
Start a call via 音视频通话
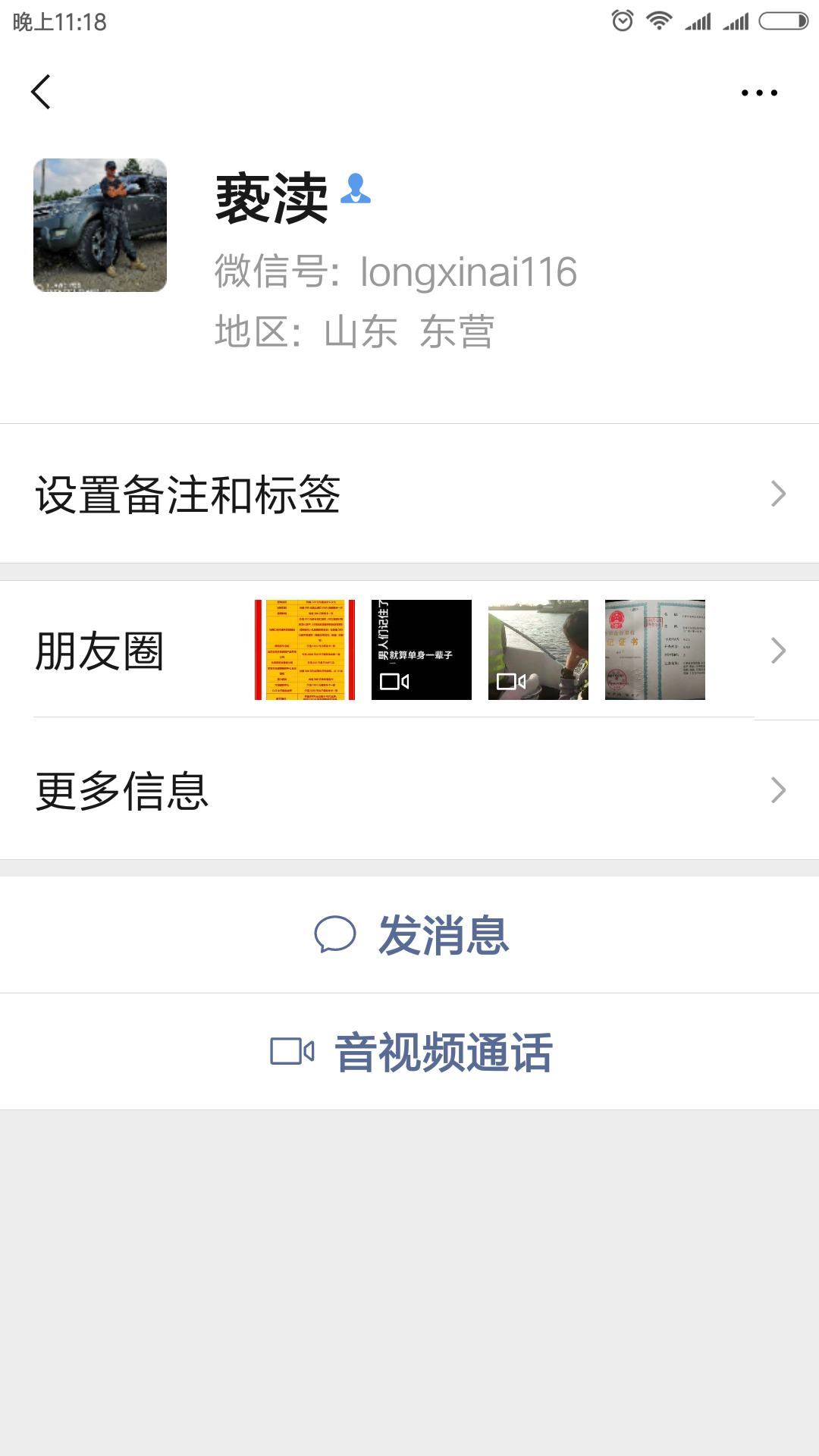[411, 1052]
